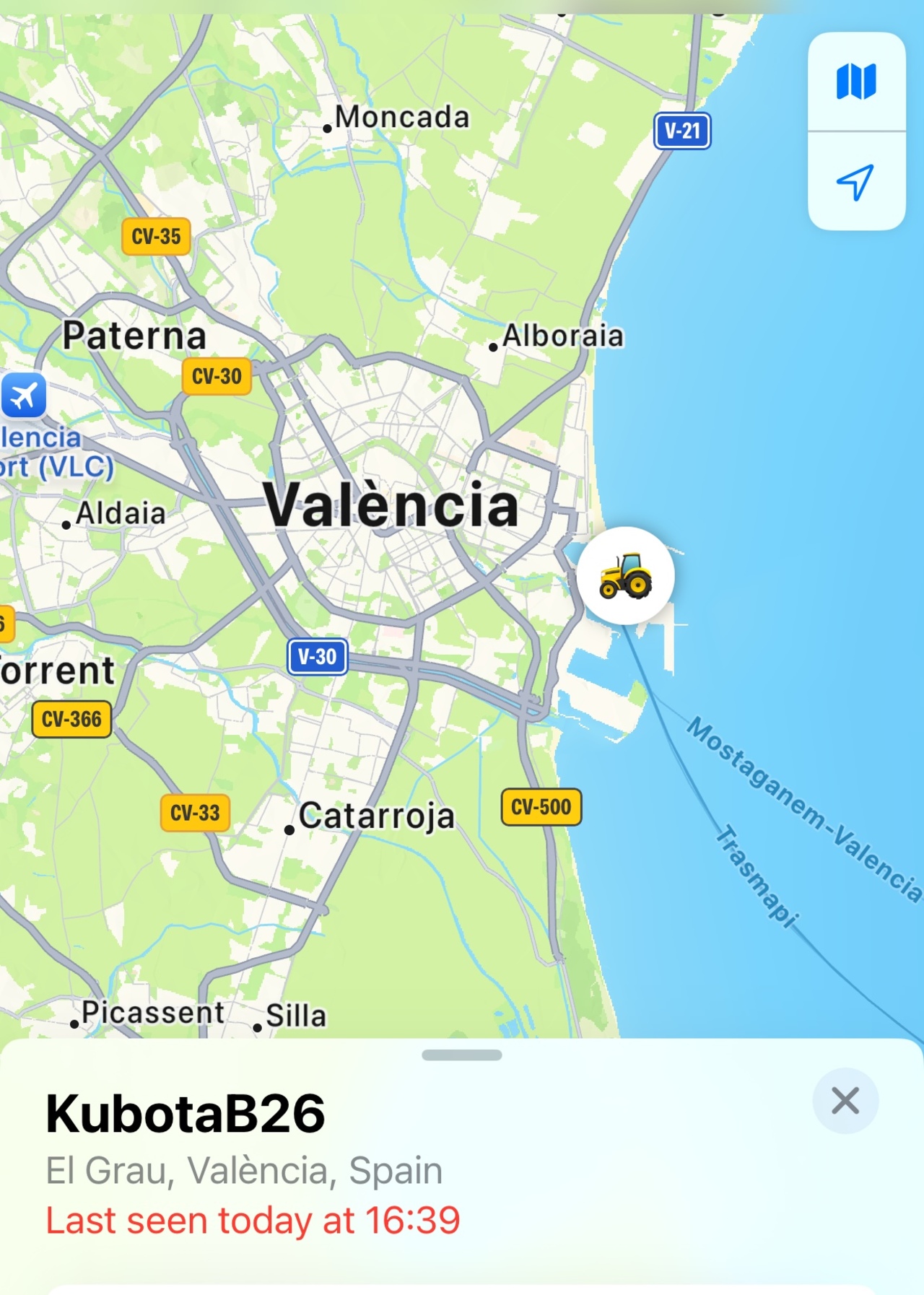This screenshot has width=924, height=1295.
Task: Open the map mode options
Action: pyautogui.click(x=856, y=82)
